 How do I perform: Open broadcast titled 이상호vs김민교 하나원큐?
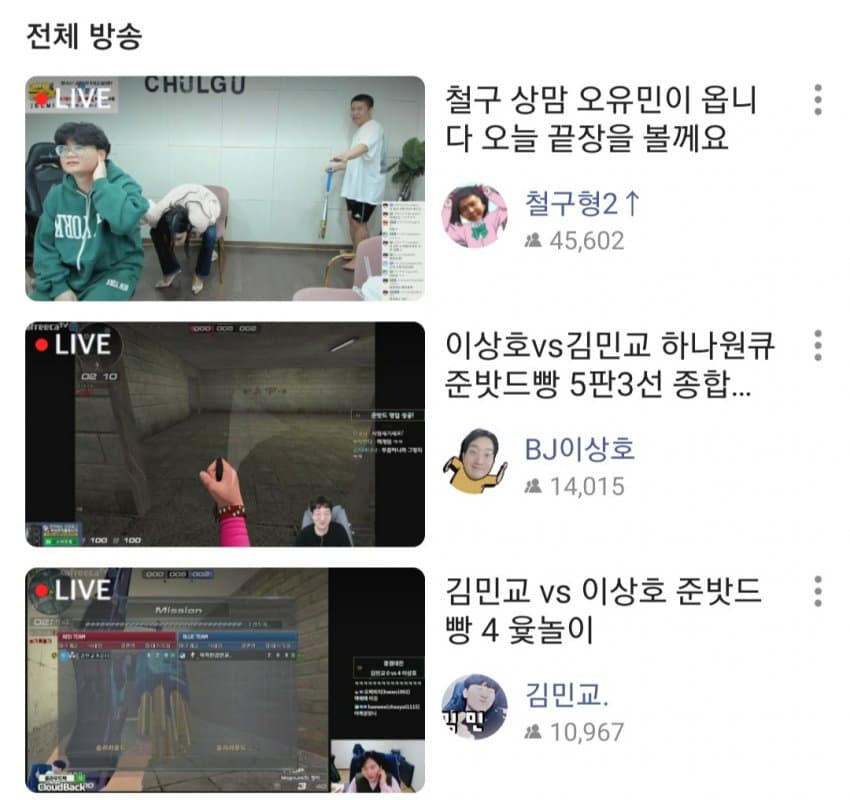click(x=610, y=364)
